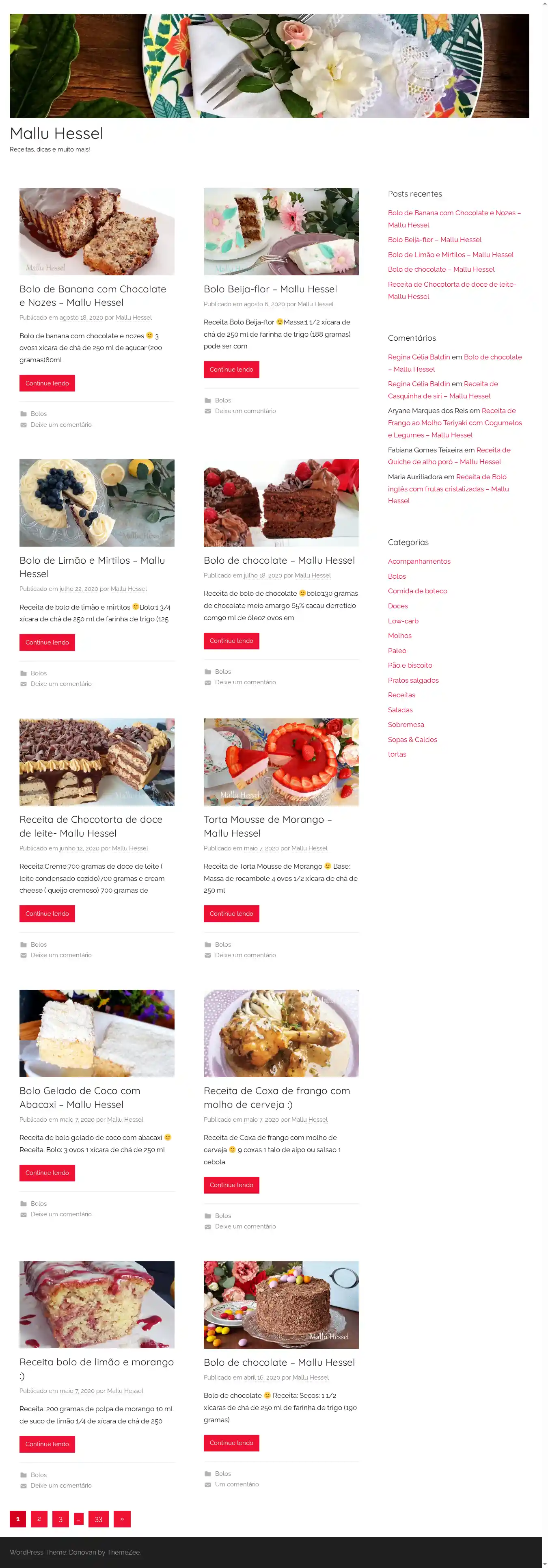This screenshot has width=548, height=1568.
Task: Jump to page 33
Action: 99,1519
